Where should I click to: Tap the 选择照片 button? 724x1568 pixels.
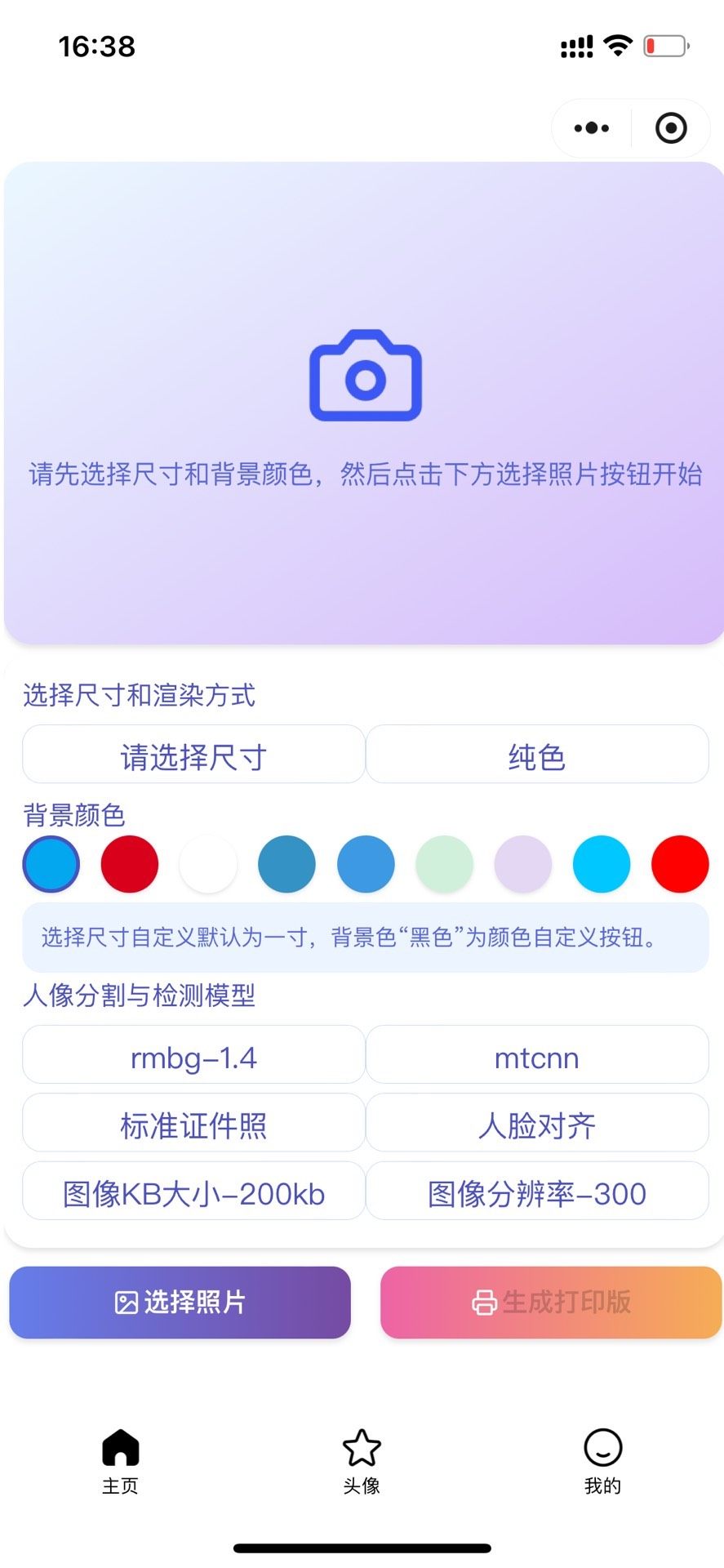pos(180,1303)
